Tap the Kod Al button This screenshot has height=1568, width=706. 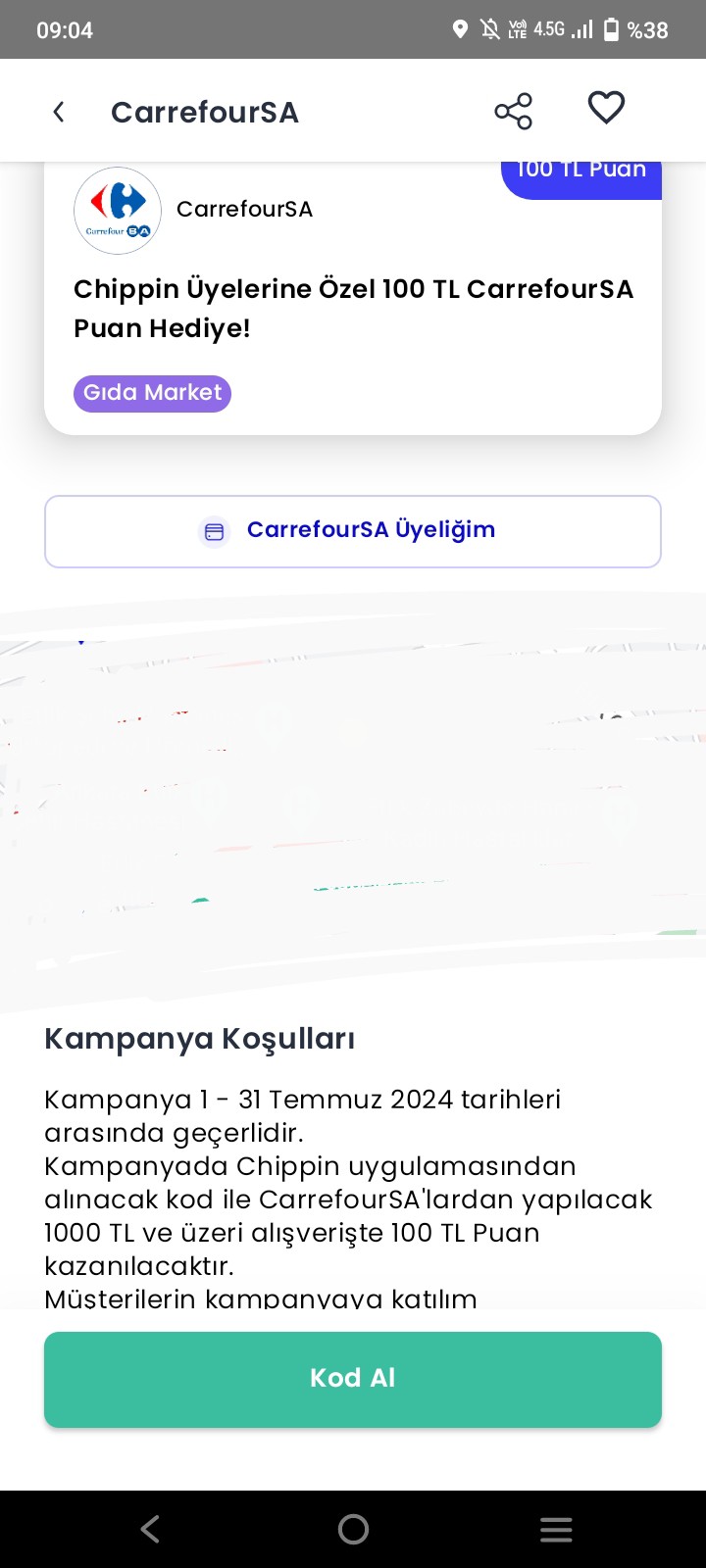click(353, 1379)
